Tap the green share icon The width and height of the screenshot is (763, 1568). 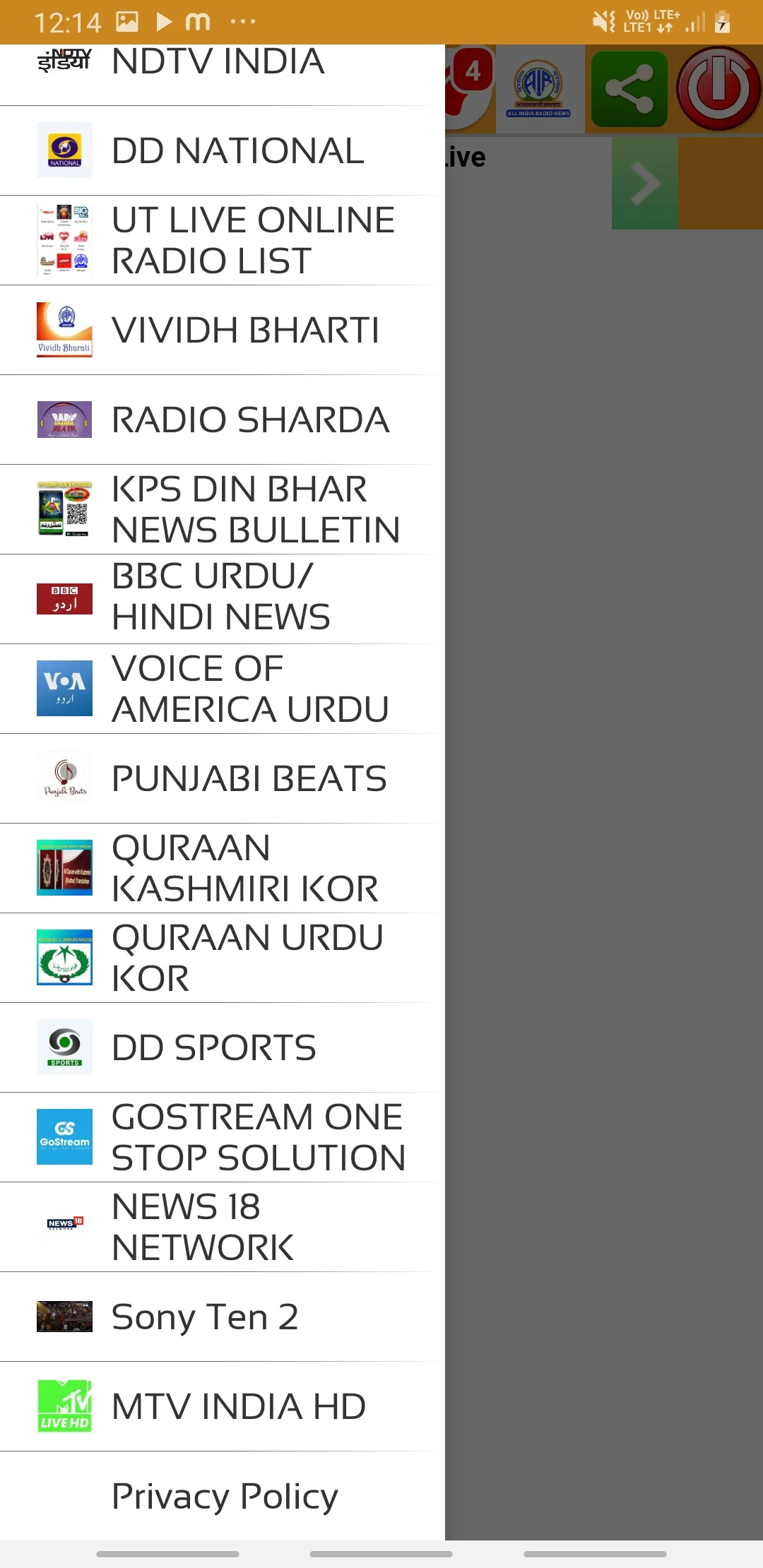[629, 90]
